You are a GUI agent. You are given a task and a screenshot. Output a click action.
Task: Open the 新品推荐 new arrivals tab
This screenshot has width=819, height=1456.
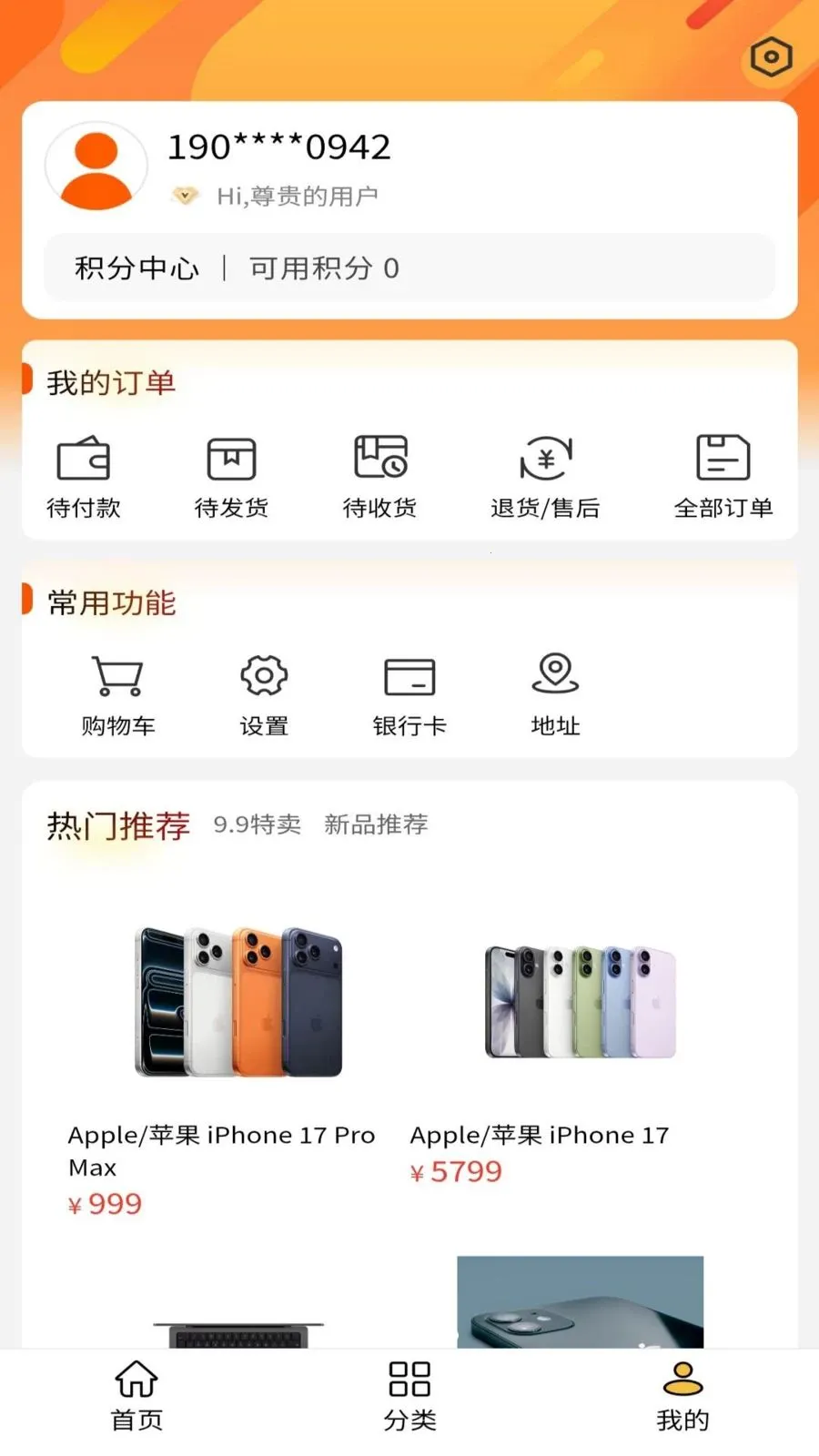click(x=378, y=825)
